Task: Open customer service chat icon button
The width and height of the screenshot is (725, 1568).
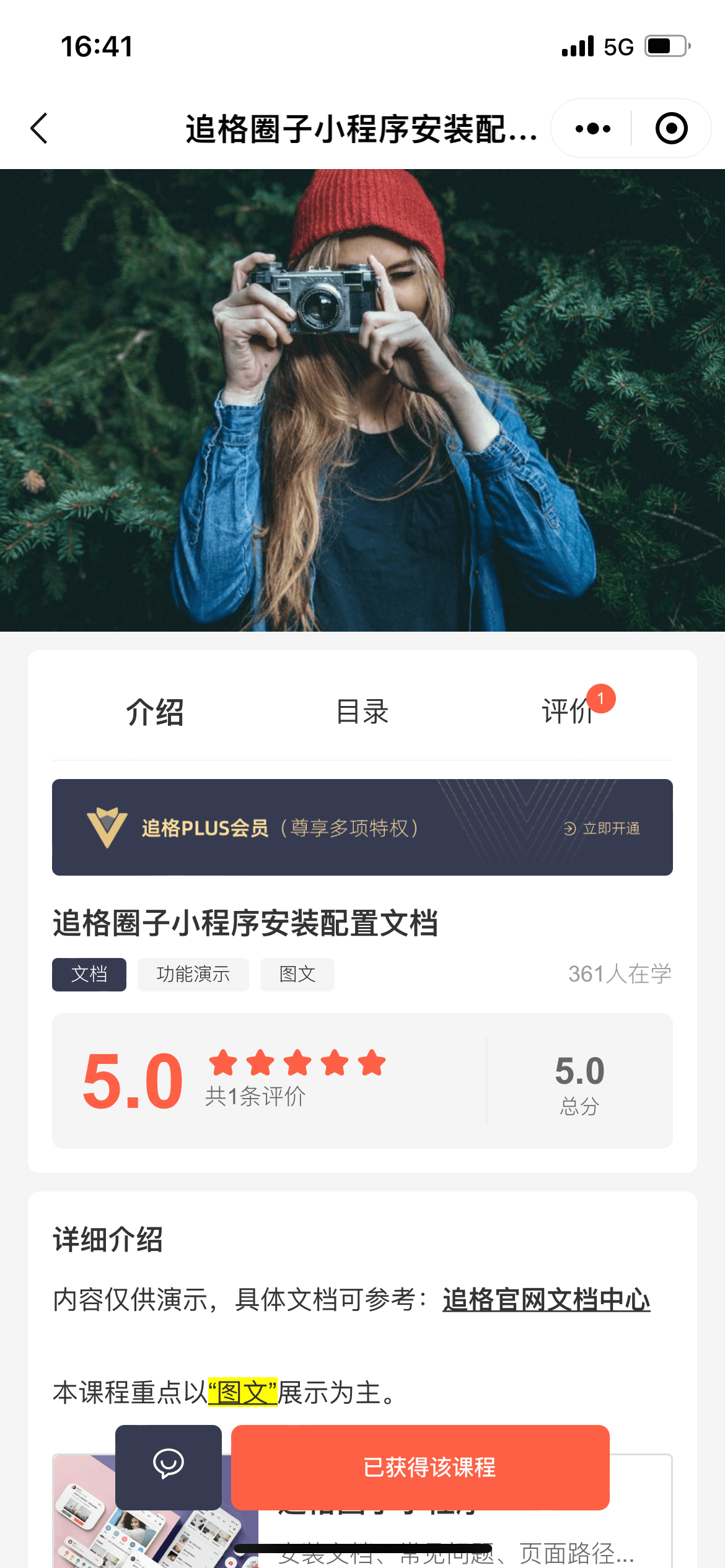Action: pos(169,1466)
